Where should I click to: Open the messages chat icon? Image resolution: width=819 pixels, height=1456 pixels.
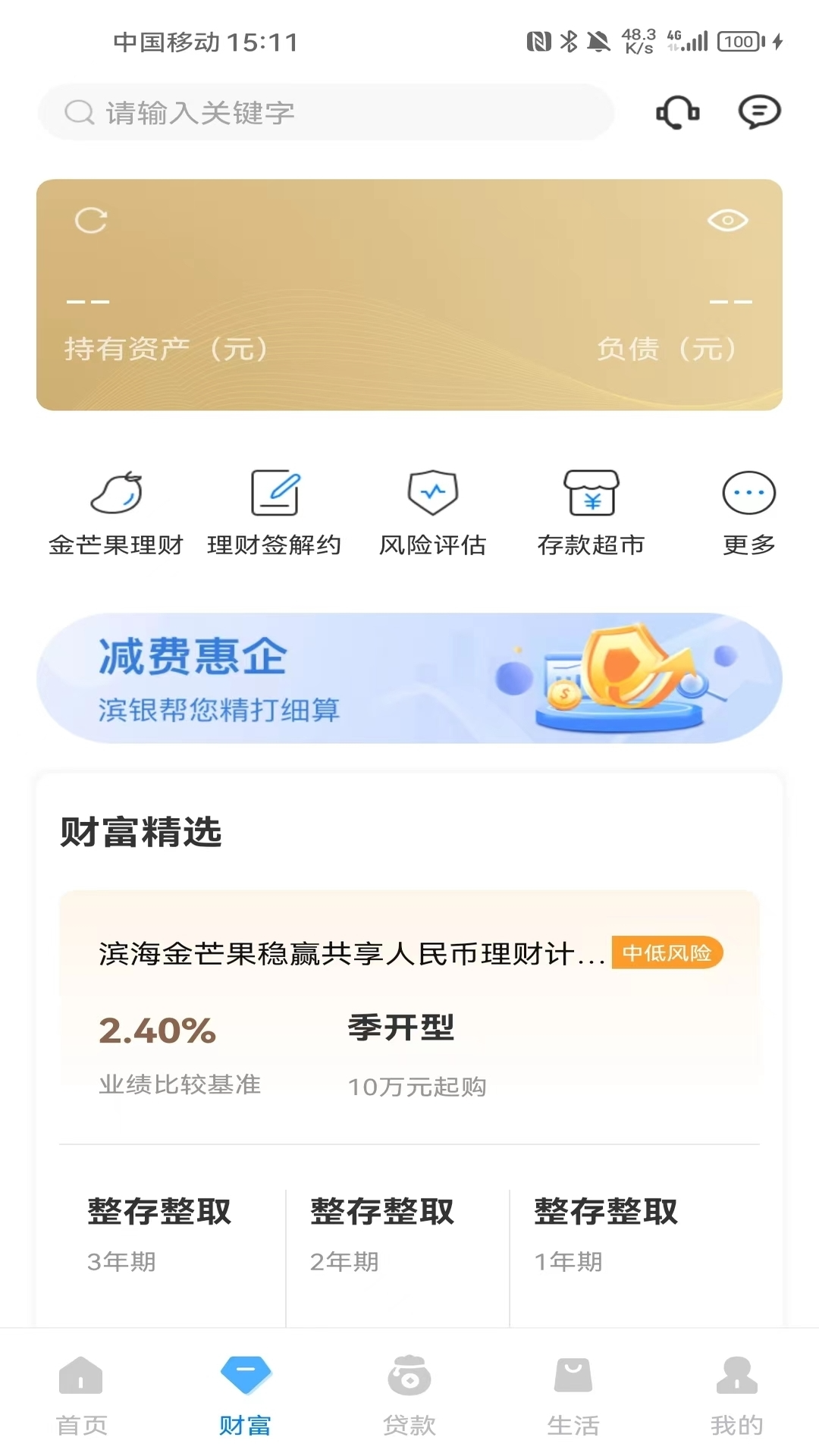point(760,112)
